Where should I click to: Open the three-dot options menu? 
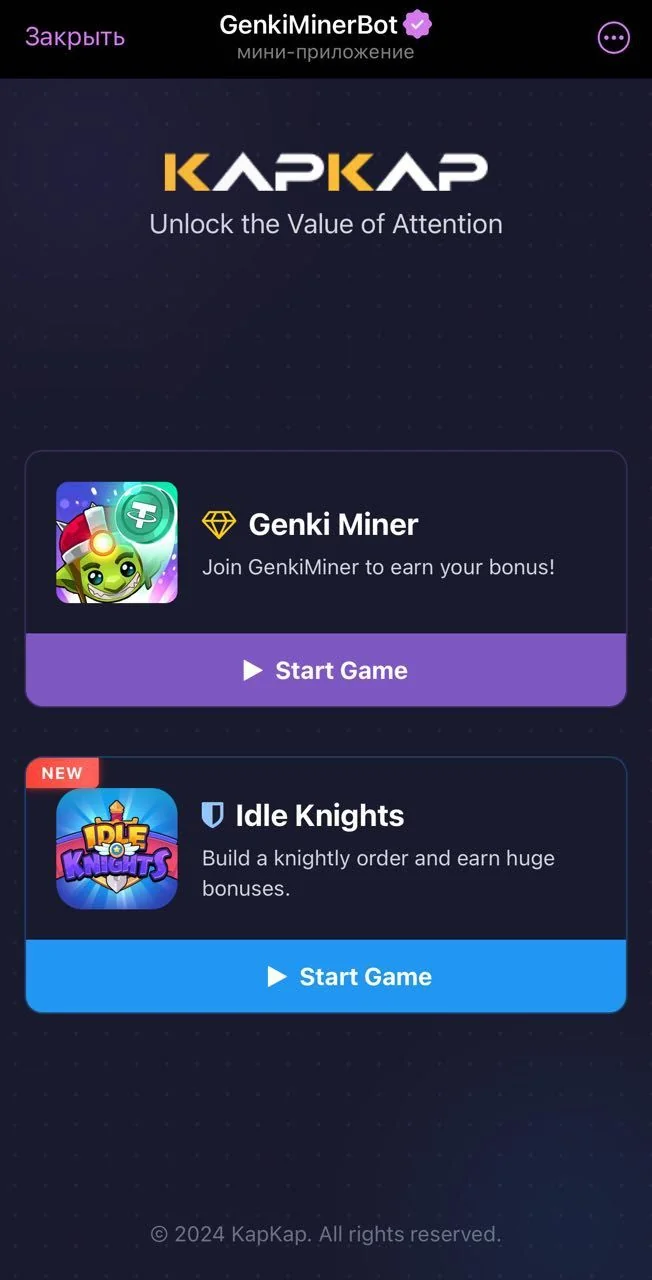pyautogui.click(x=613, y=38)
